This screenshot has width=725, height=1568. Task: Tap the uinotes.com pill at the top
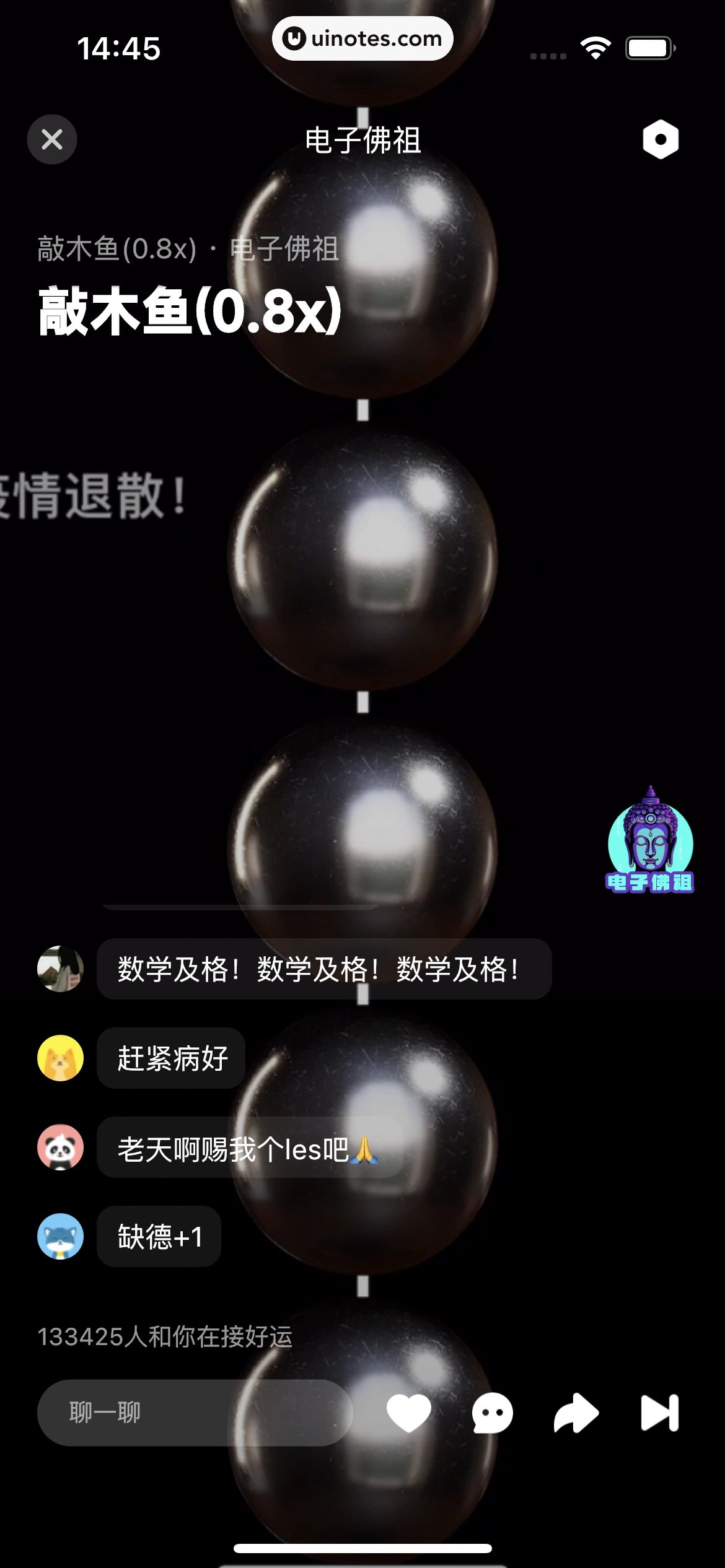pos(362,38)
